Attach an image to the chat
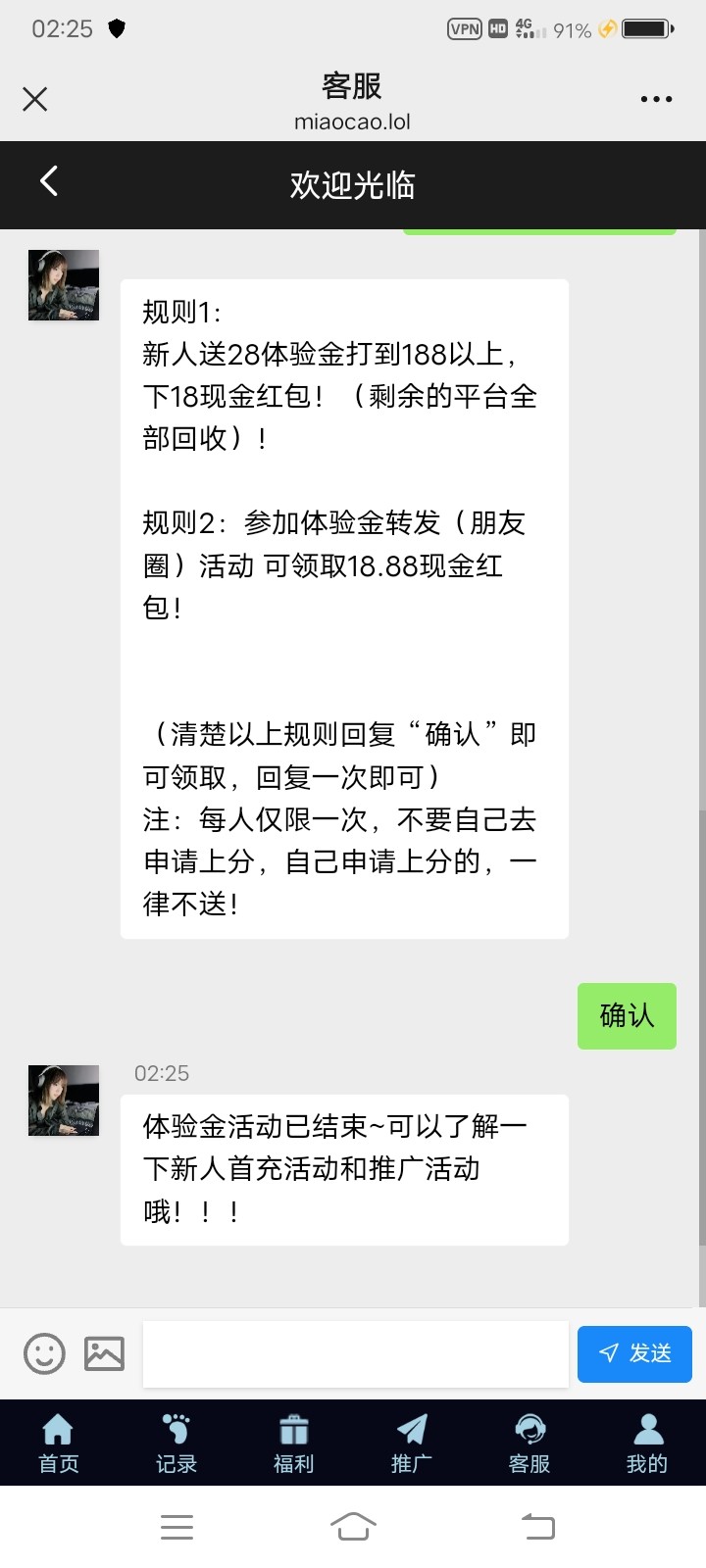The width and height of the screenshot is (706, 1568). pyautogui.click(x=104, y=1353)
